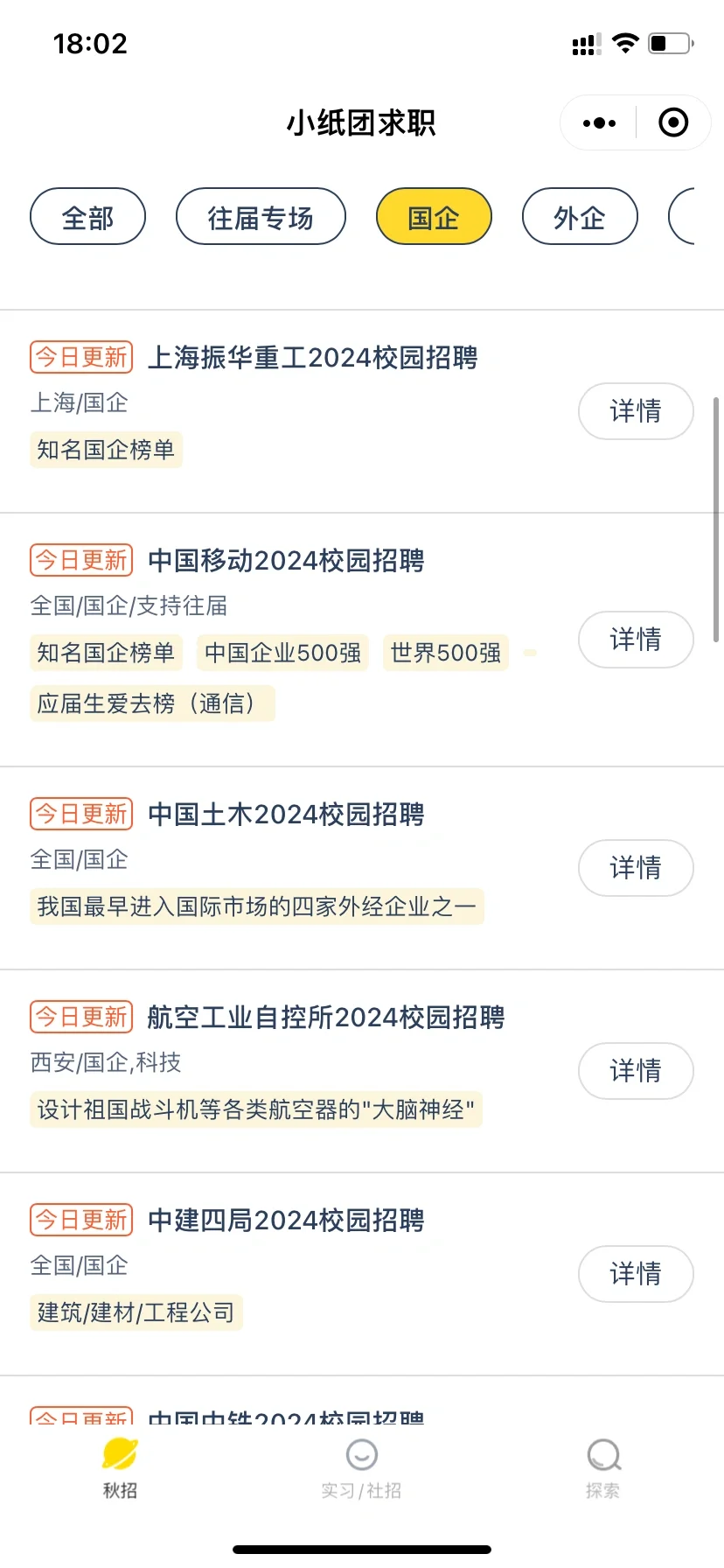Switch to the 实习/社招 tab

361,1468
